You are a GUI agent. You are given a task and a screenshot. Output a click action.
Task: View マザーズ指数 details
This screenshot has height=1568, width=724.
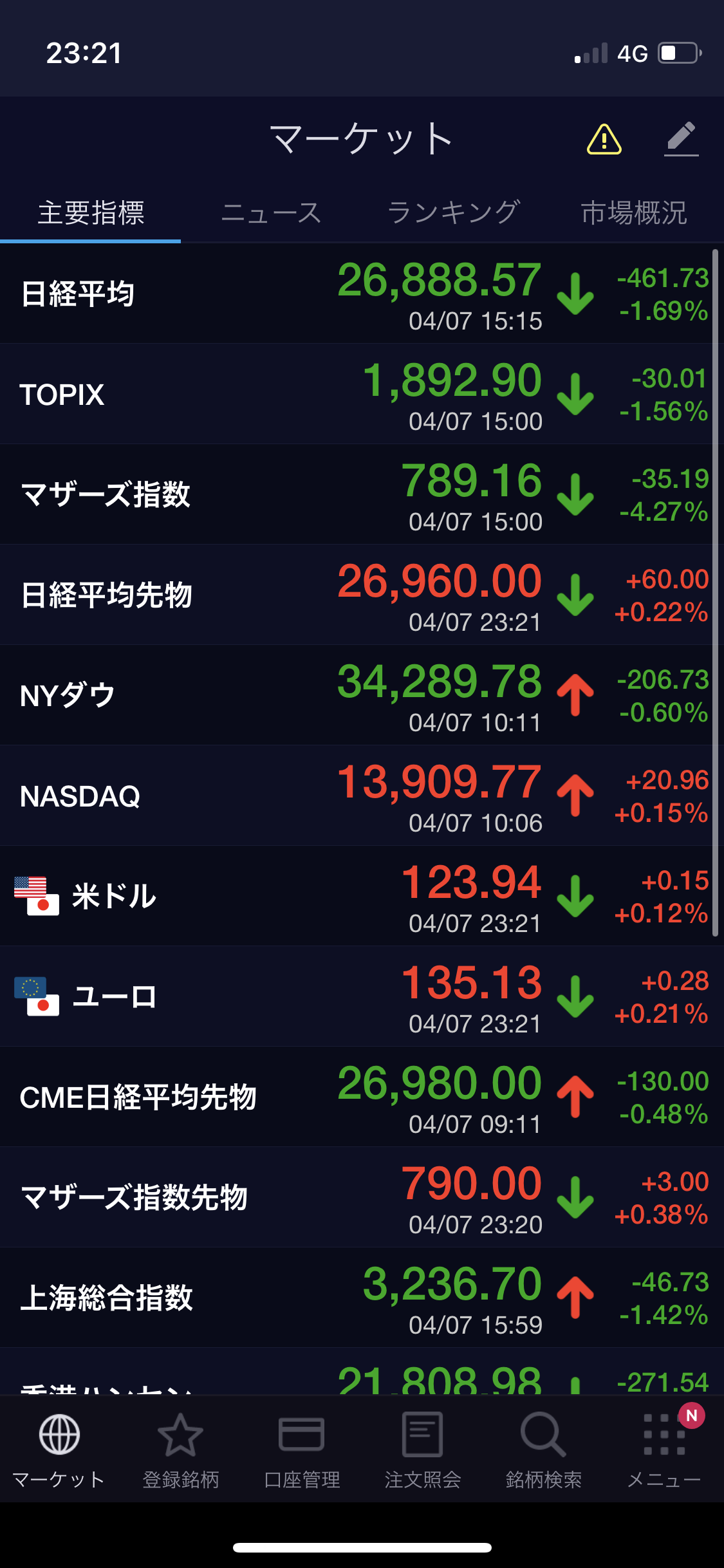[360, 495]
